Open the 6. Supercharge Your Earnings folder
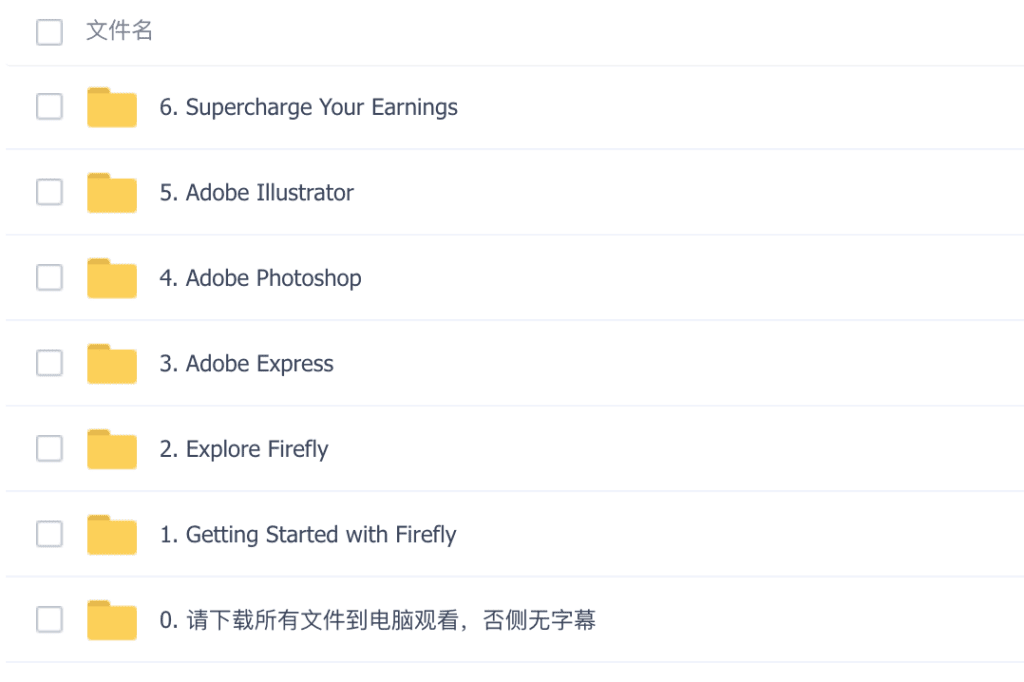Screen dimensions: 1024x682 pos(308,108)
